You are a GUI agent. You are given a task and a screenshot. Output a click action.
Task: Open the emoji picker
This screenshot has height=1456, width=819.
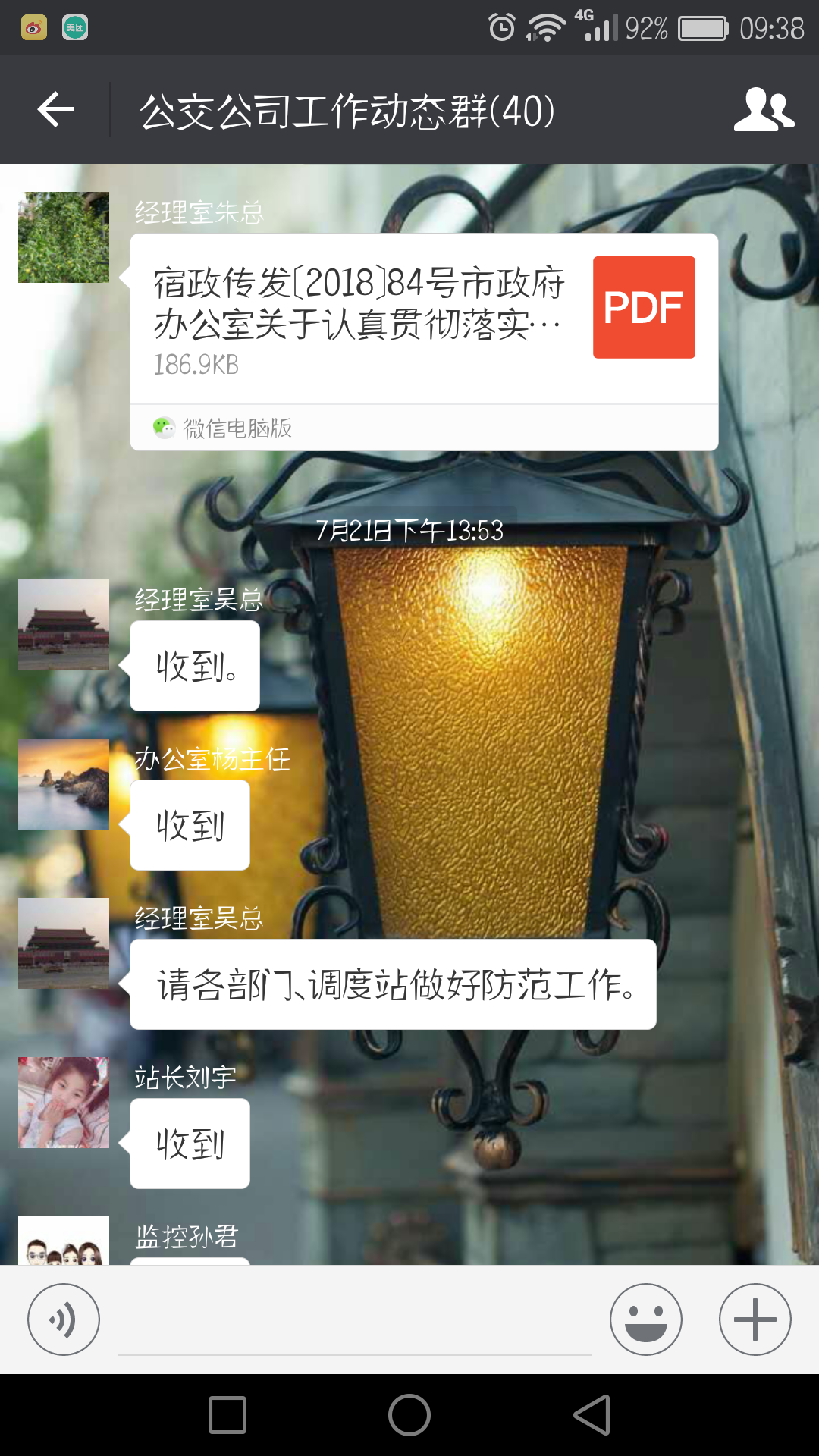click(645, 1319)
